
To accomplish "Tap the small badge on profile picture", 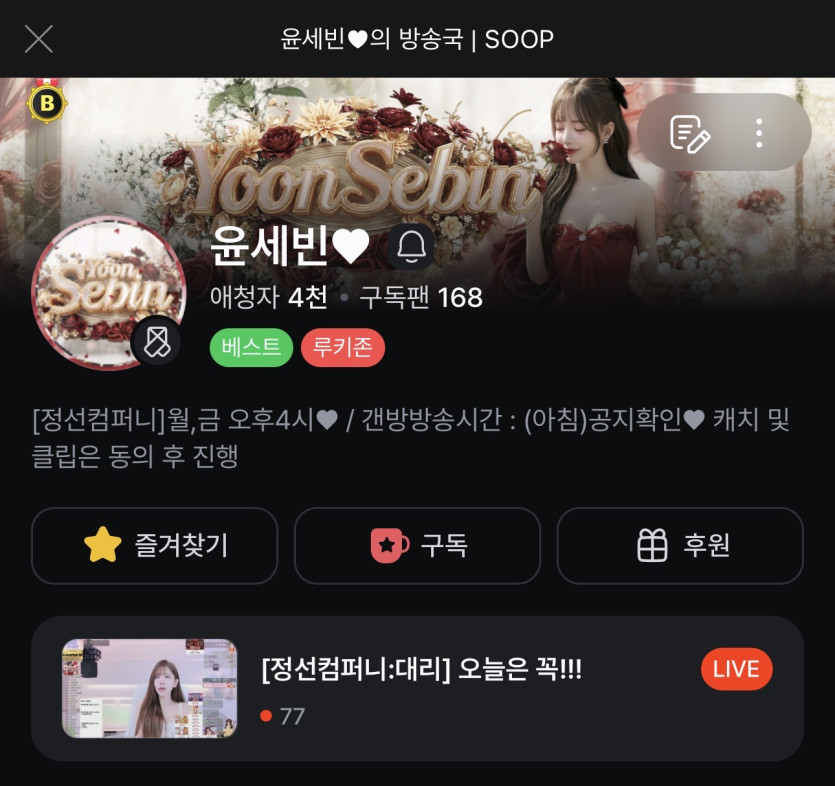I will [157, 342].
